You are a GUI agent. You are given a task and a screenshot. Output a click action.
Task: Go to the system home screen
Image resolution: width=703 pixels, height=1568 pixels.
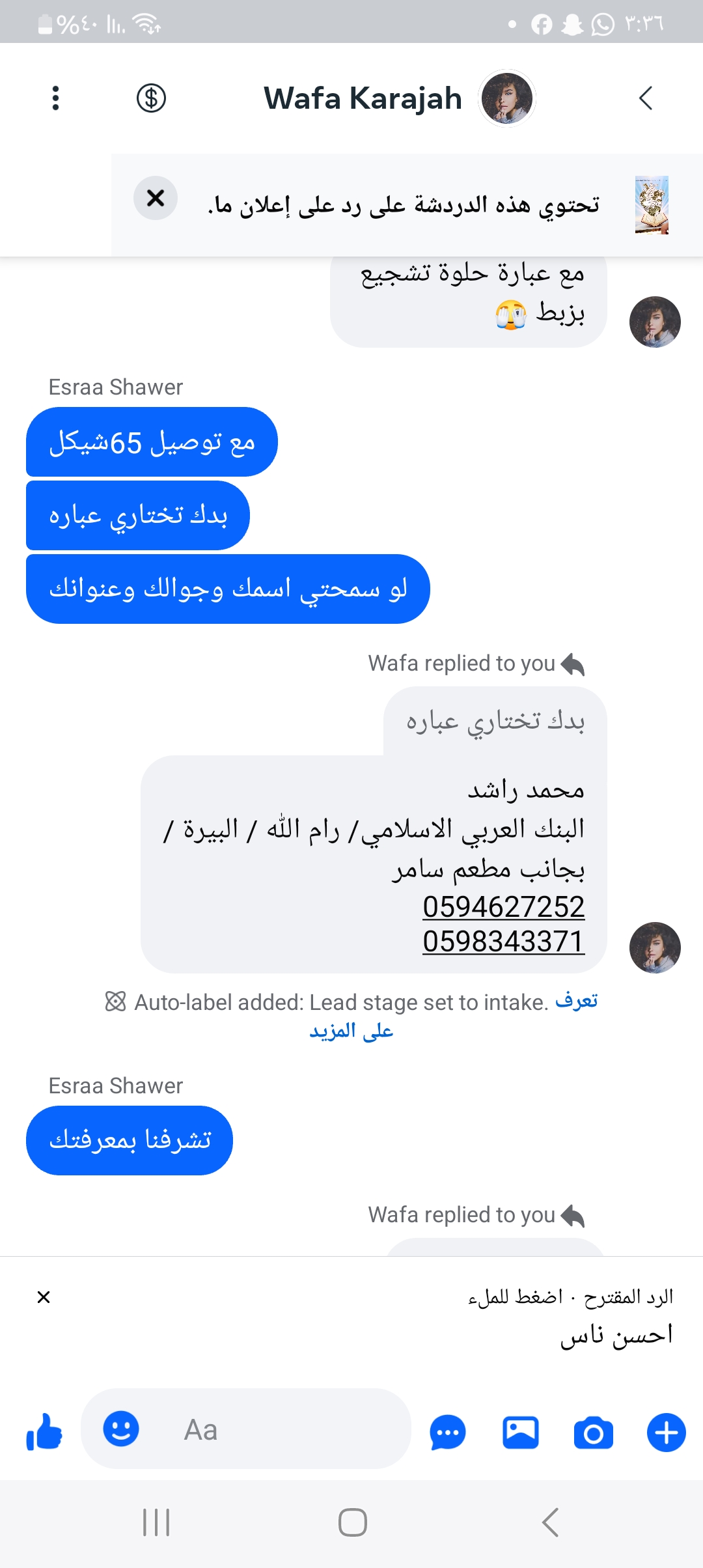(x=352, y=1522)
